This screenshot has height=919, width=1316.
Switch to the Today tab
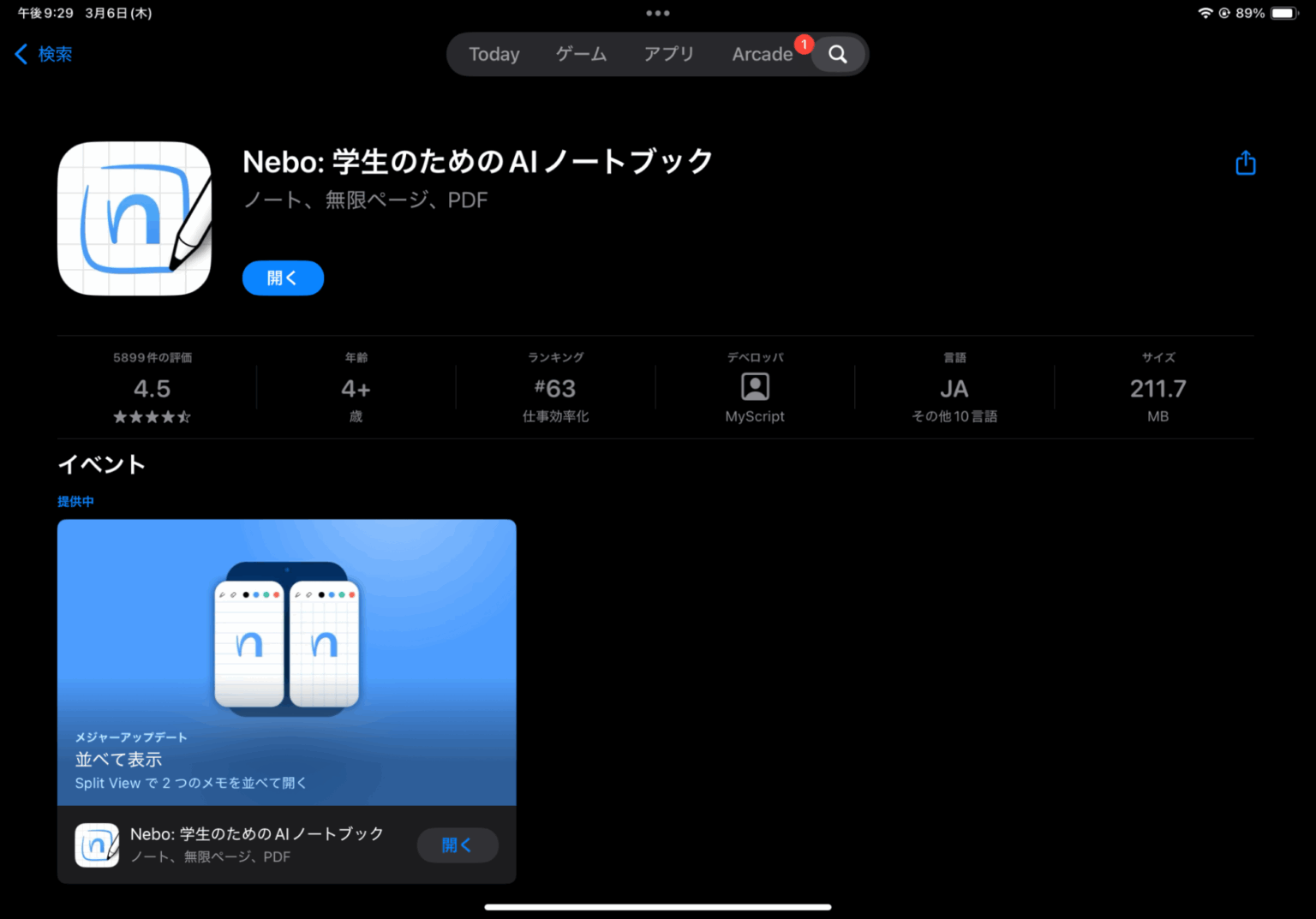point(494,54)
